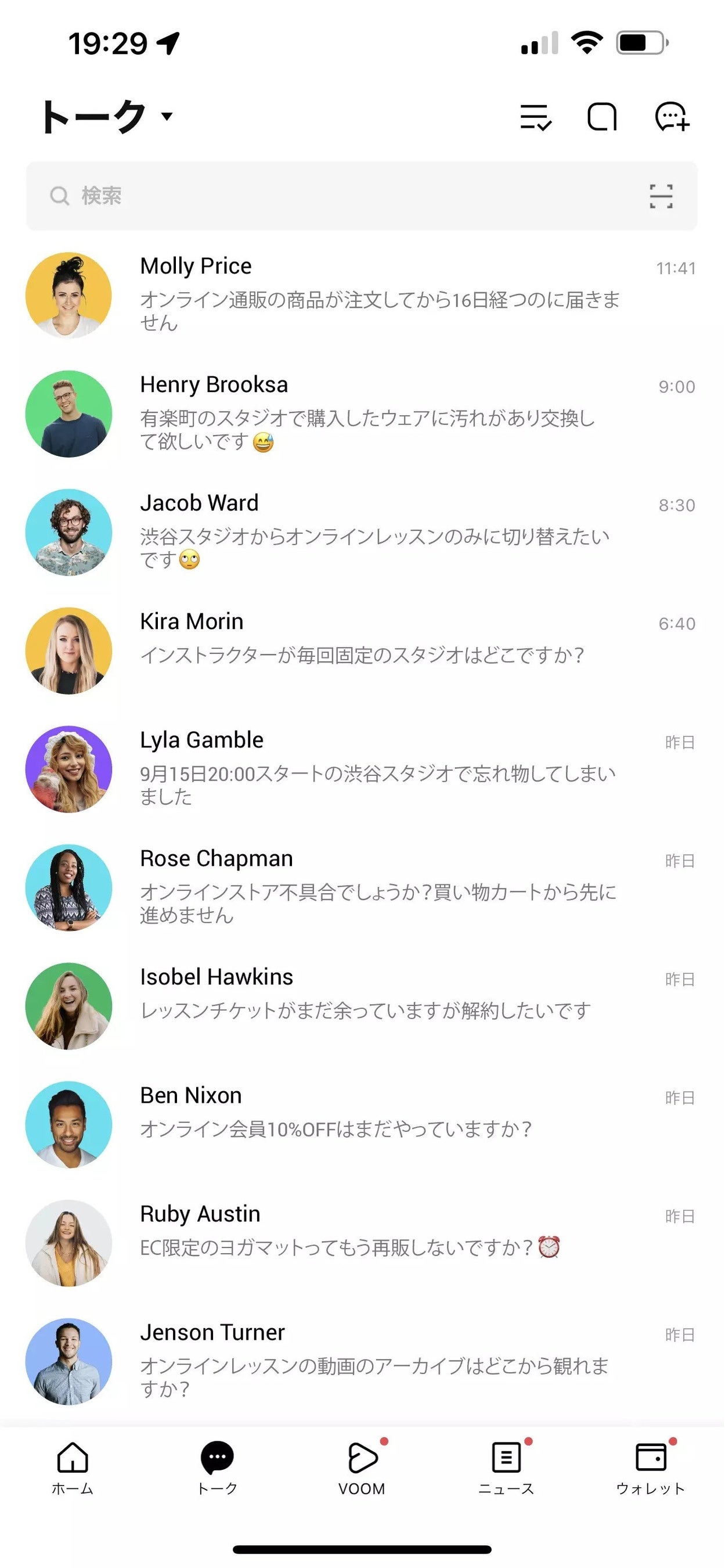Open Jacob Ward's conversation
Screen dimensions: 725x1568
click(x=361, y=532)
